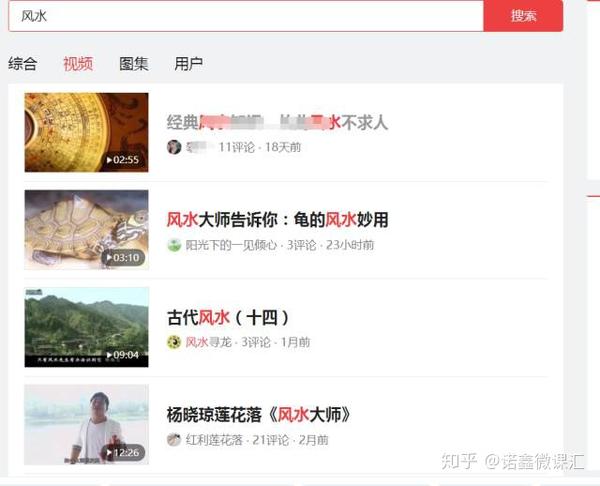Screen dimensions: 600x486
Task: Open 风水大师告诉你：龟的风水妙用 video
Action: tap(277, 220)
